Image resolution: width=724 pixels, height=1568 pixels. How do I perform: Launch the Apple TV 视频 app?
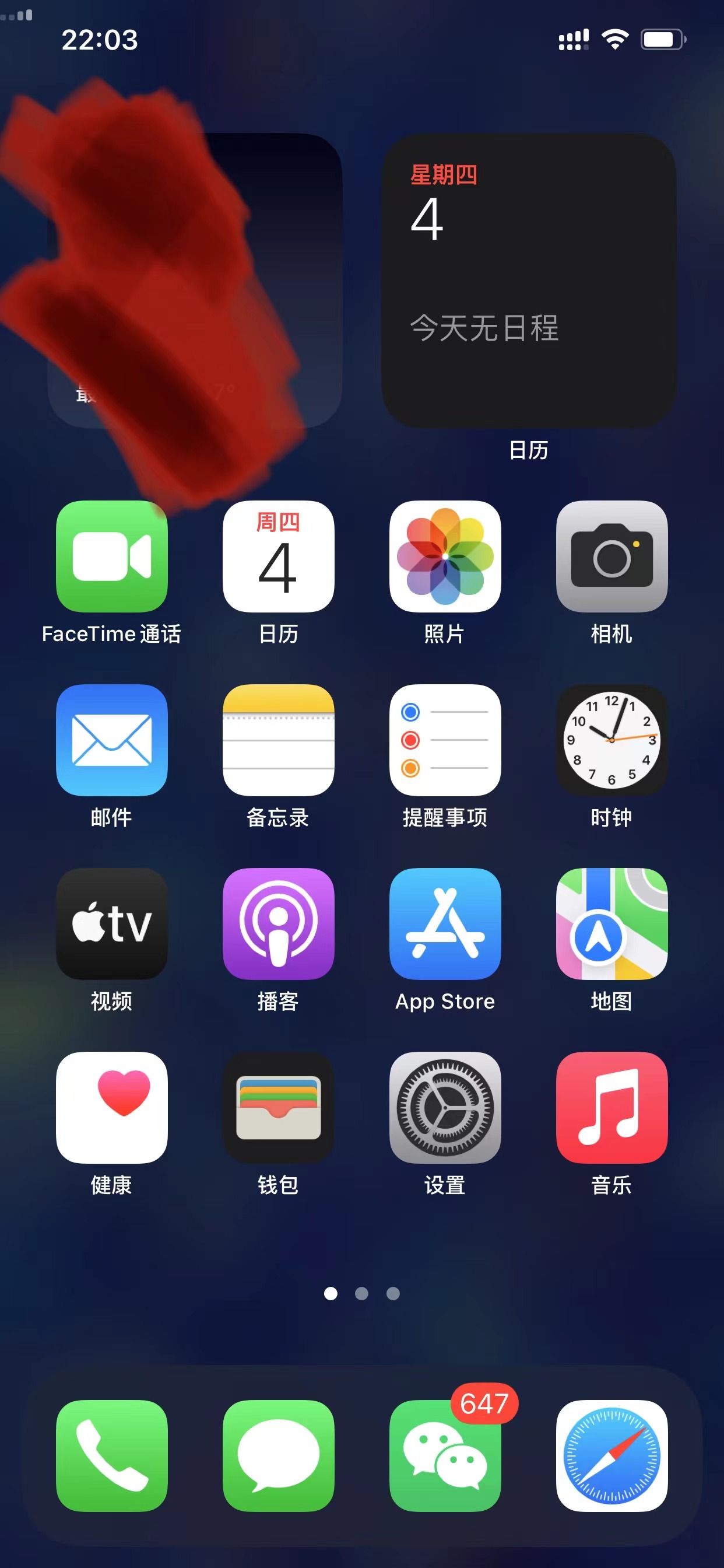(111, 923)
